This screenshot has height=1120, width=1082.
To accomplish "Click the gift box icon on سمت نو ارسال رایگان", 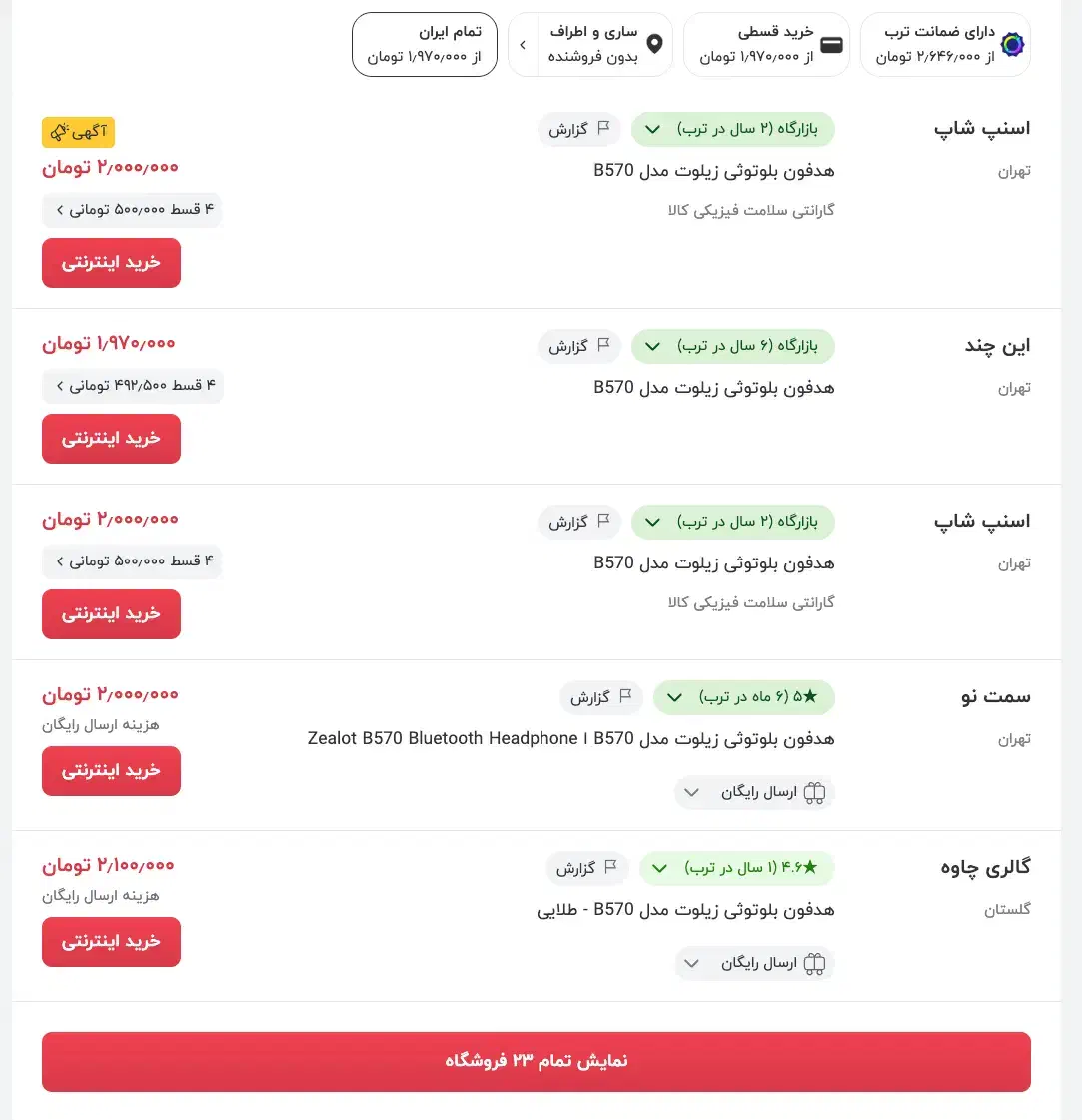I will click(815, 791).
